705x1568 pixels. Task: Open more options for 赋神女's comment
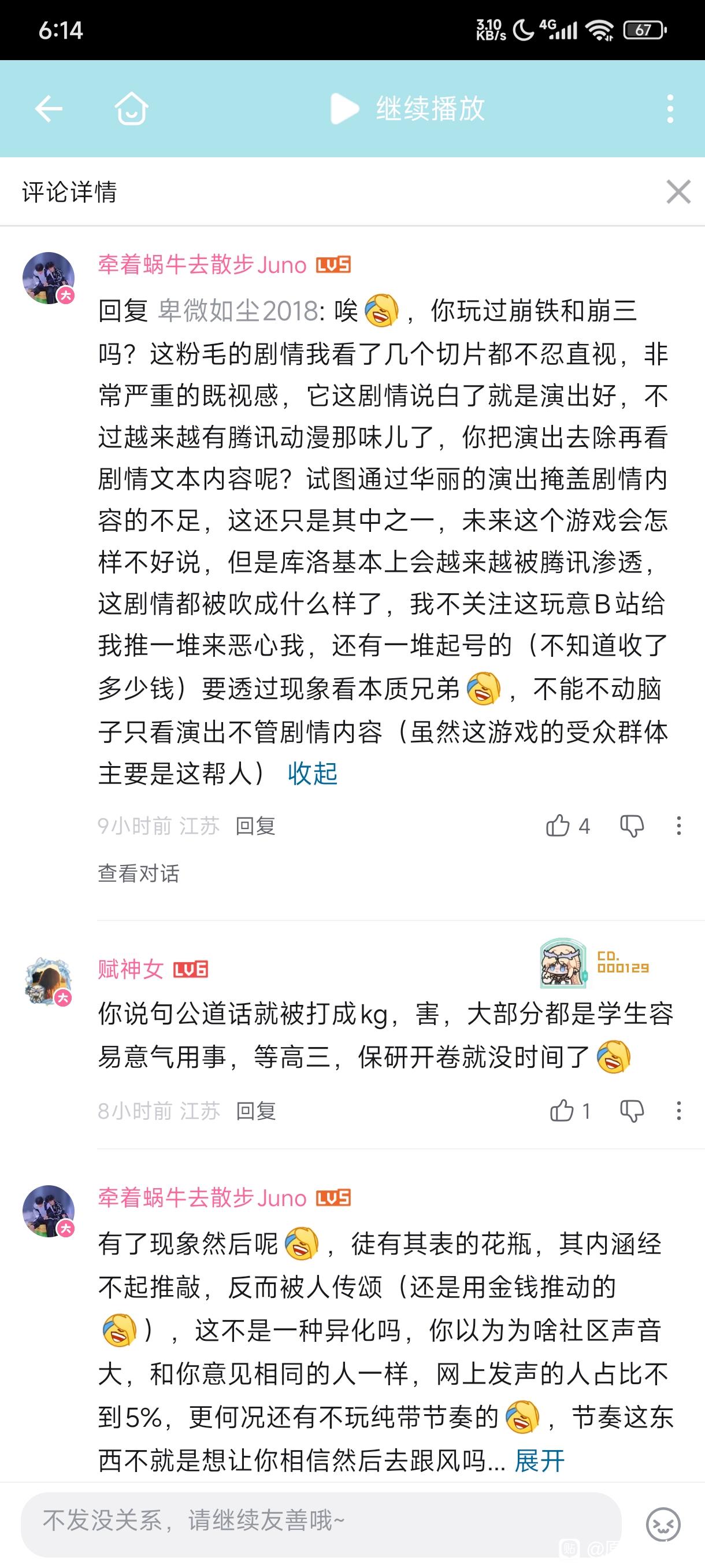pos(678,1111)
